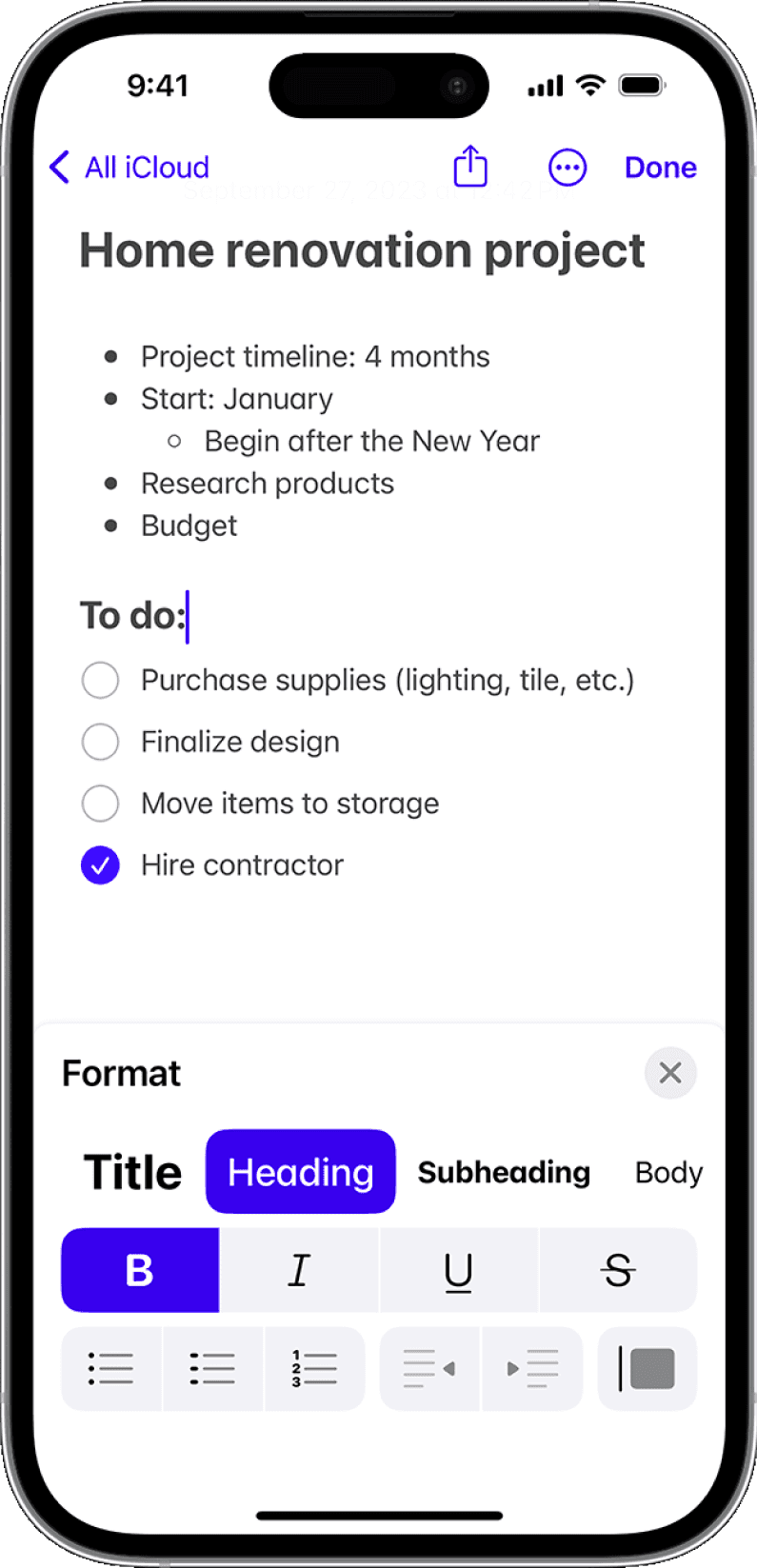Check the Move items to storage item
The height and width of the screenshot is (1568, 757).
pos(100,804)
